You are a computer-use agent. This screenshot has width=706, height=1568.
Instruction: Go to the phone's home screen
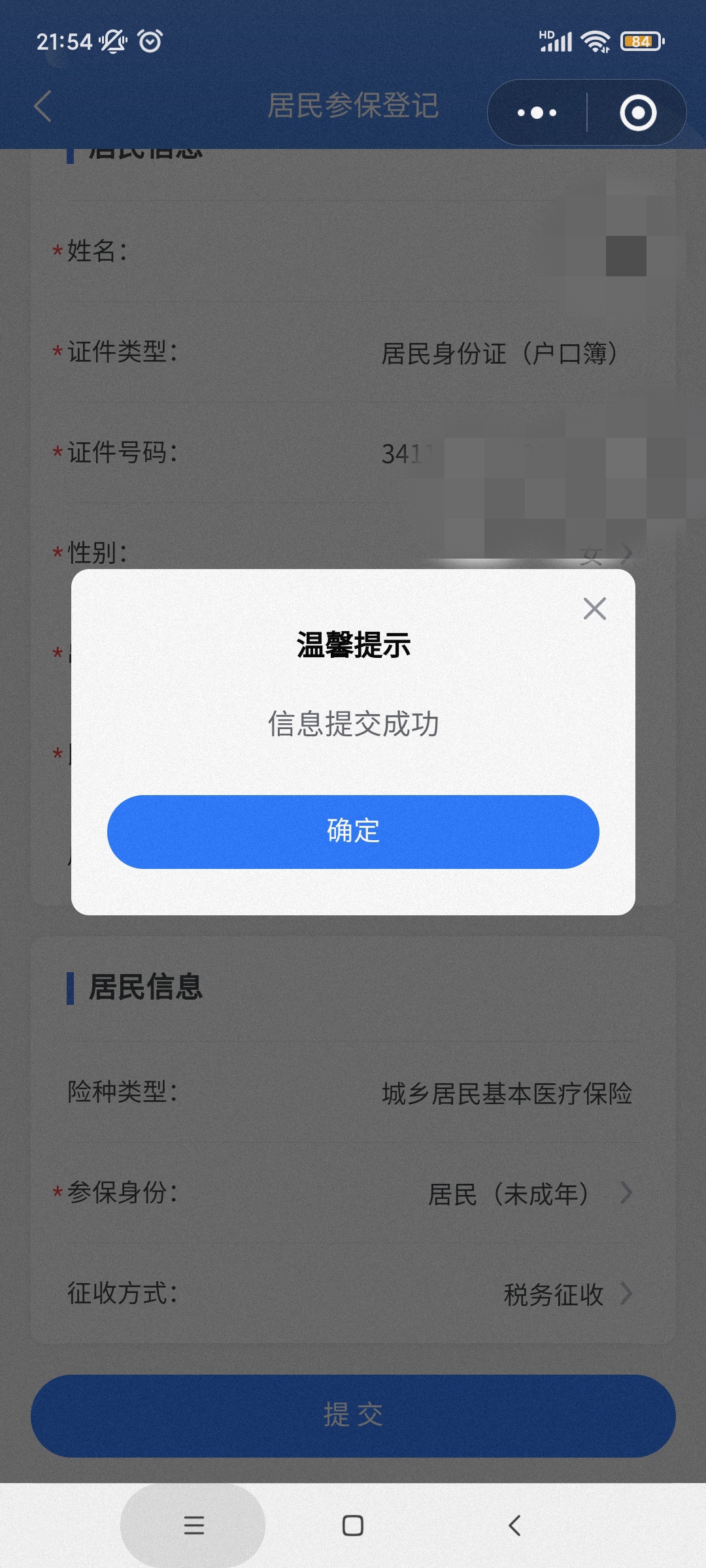[x=353, y=1525]
